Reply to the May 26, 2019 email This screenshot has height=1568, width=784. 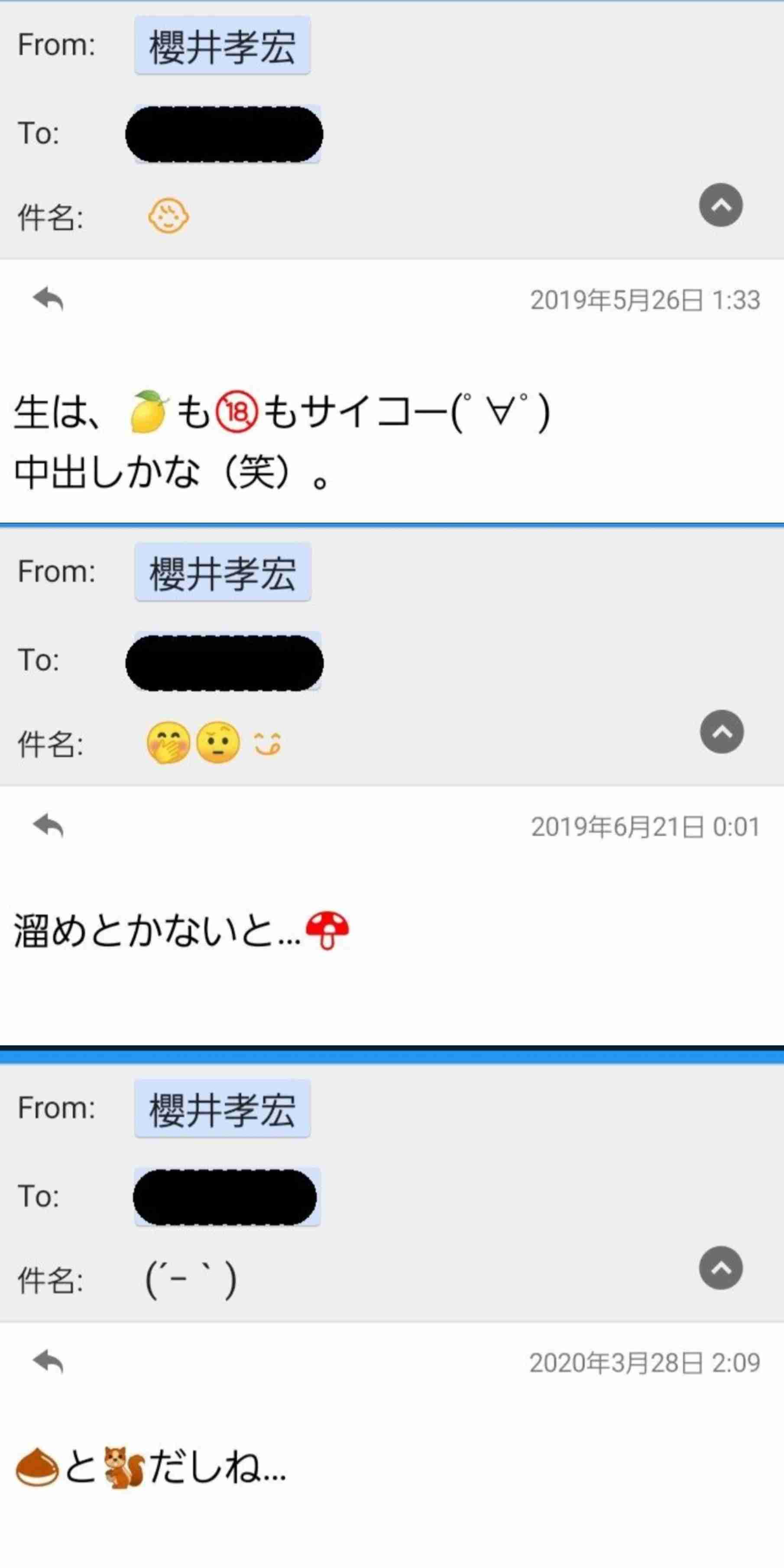click(x=48, y=299)
